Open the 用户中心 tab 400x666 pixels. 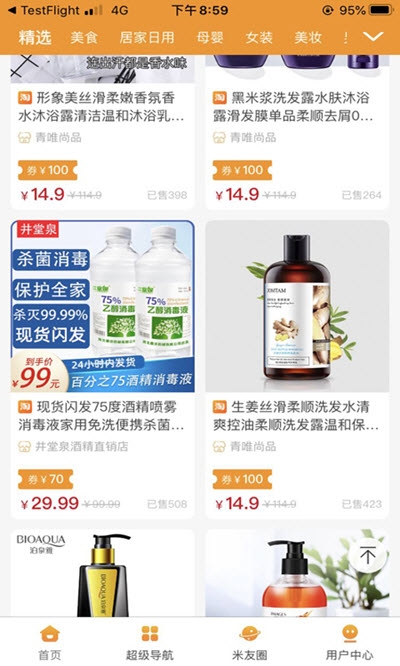(349, 642)
